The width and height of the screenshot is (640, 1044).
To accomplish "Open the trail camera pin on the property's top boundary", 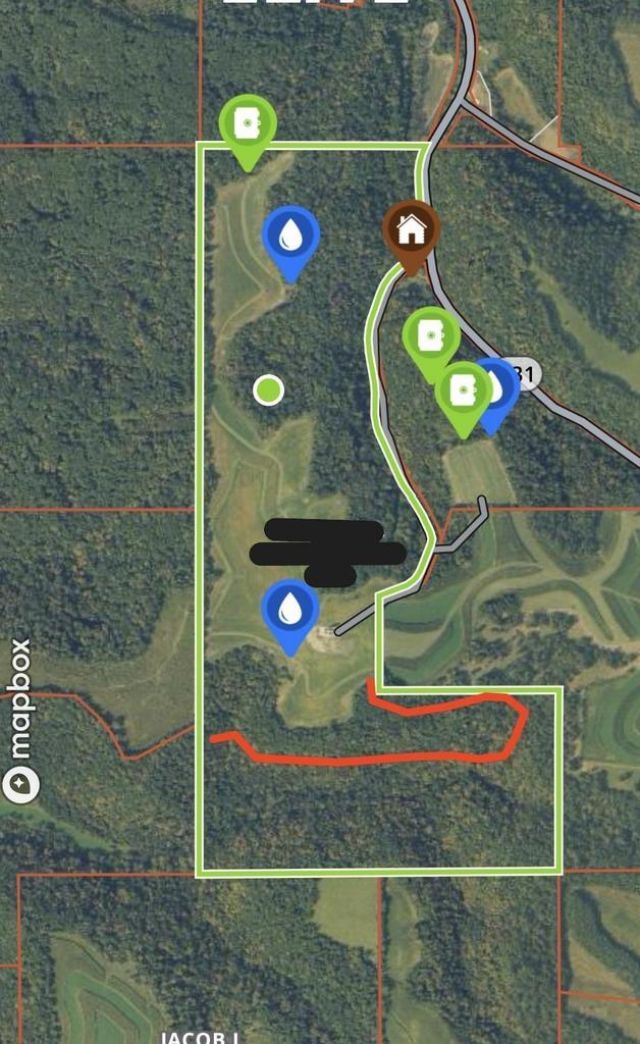I will pyautogui.click(x=247, y=124).
